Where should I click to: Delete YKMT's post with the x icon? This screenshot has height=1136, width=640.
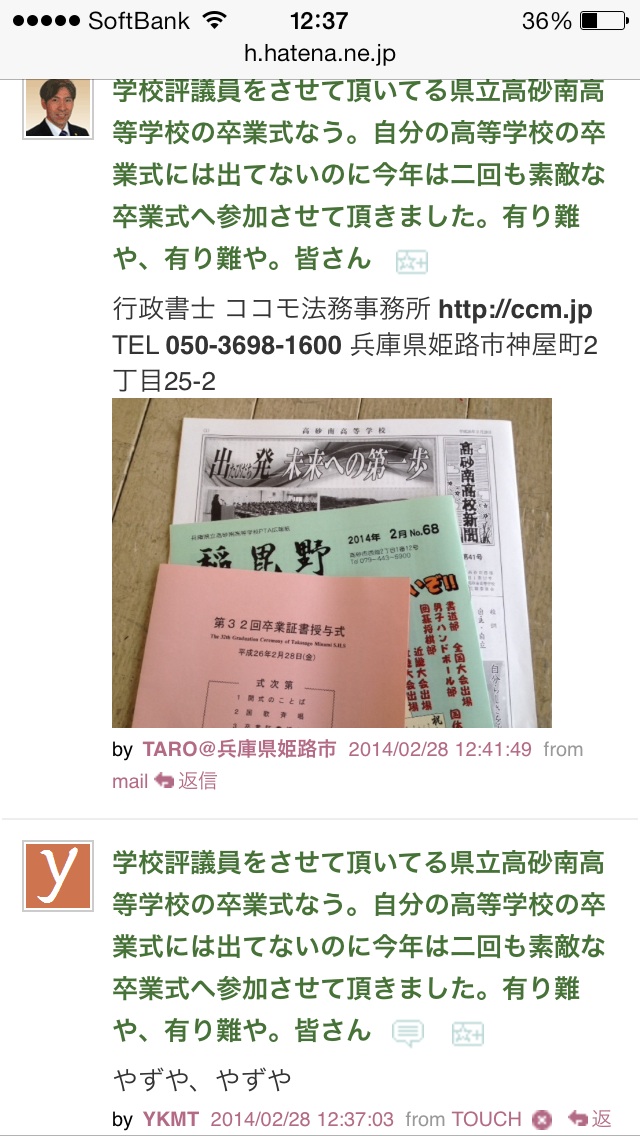pos(542,1119)
